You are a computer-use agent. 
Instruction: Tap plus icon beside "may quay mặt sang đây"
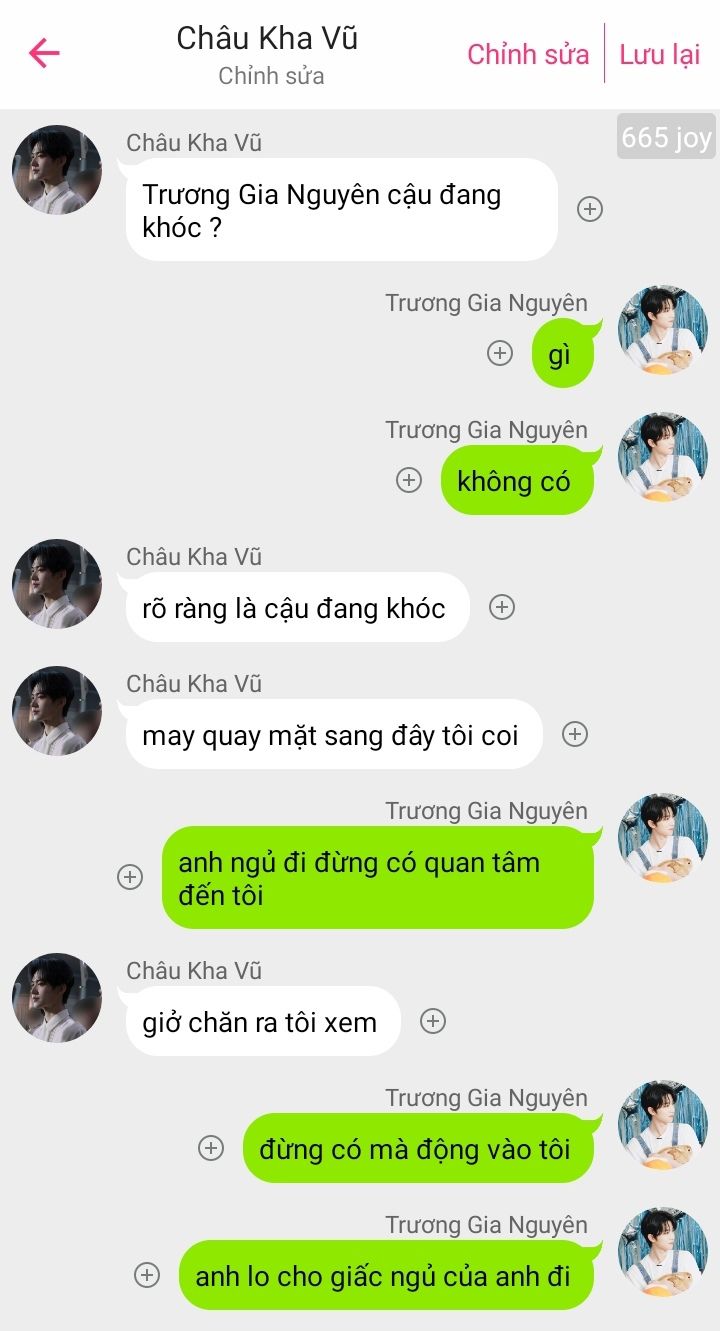click(575, 734)
